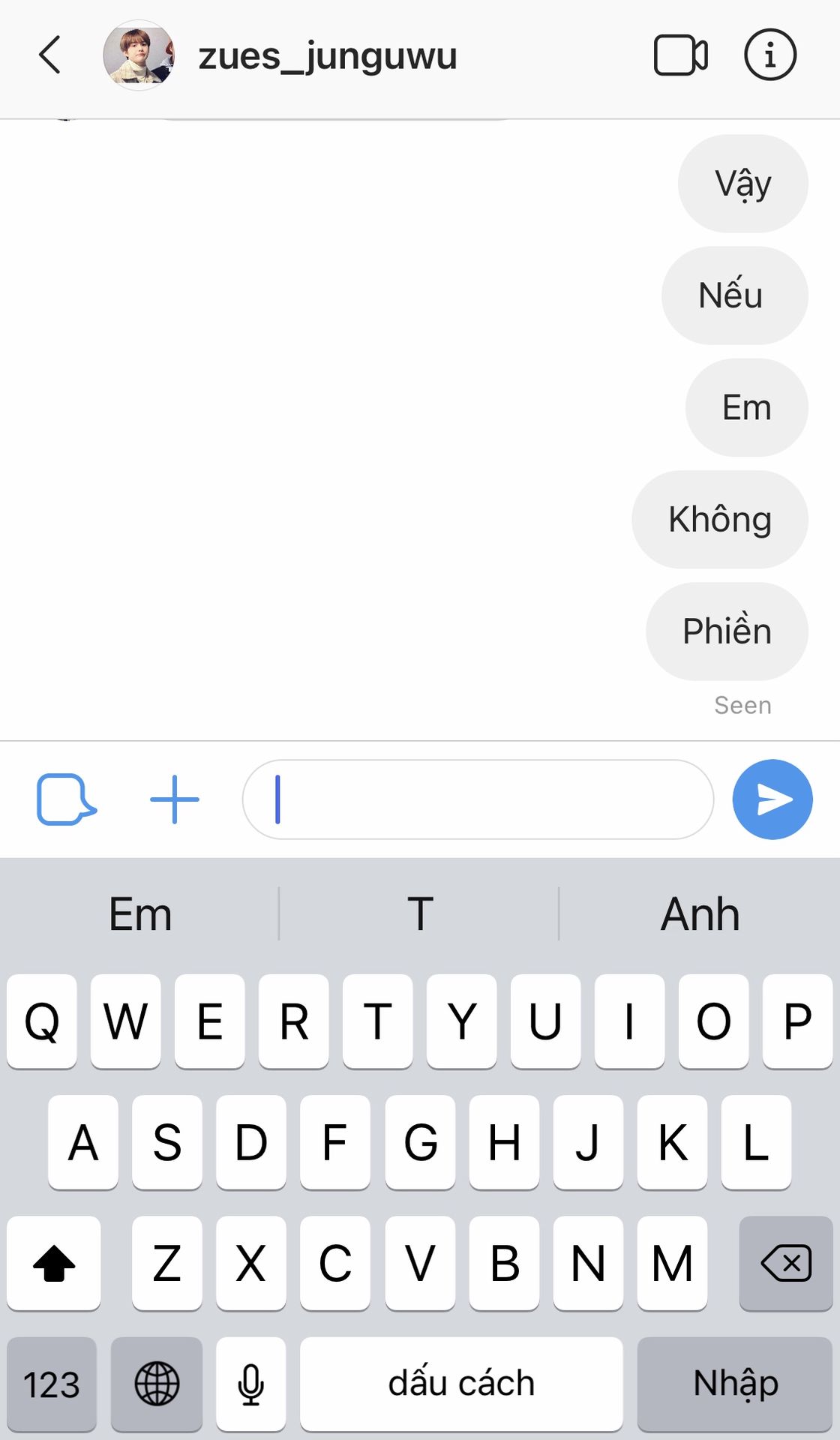Go back to the message list
This screenshot has width=840, height=1440.
(49, 55)
